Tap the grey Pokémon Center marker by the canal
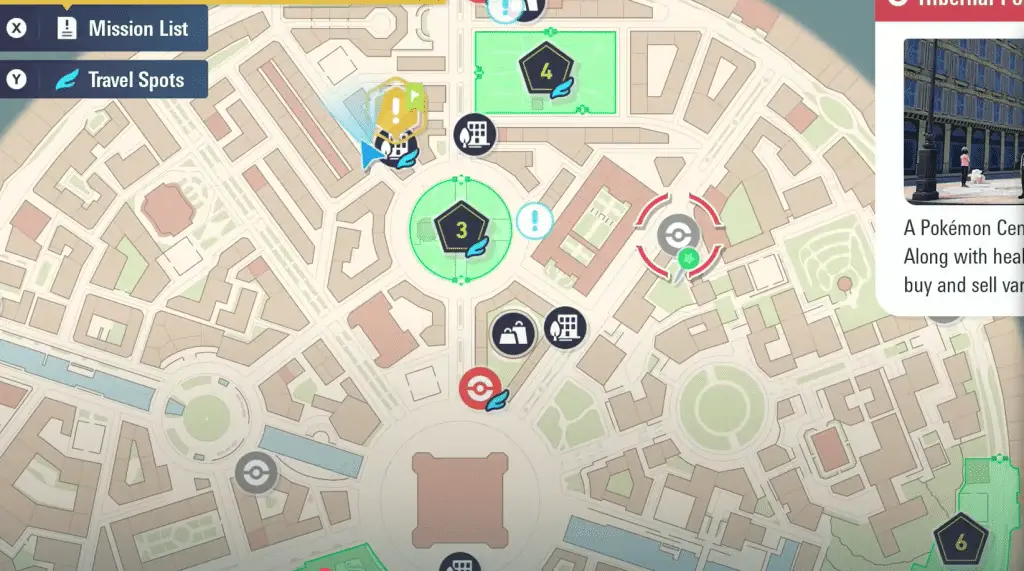This screenshot has height=571, width=1024. pyautogui.click(x=256, y=472)
